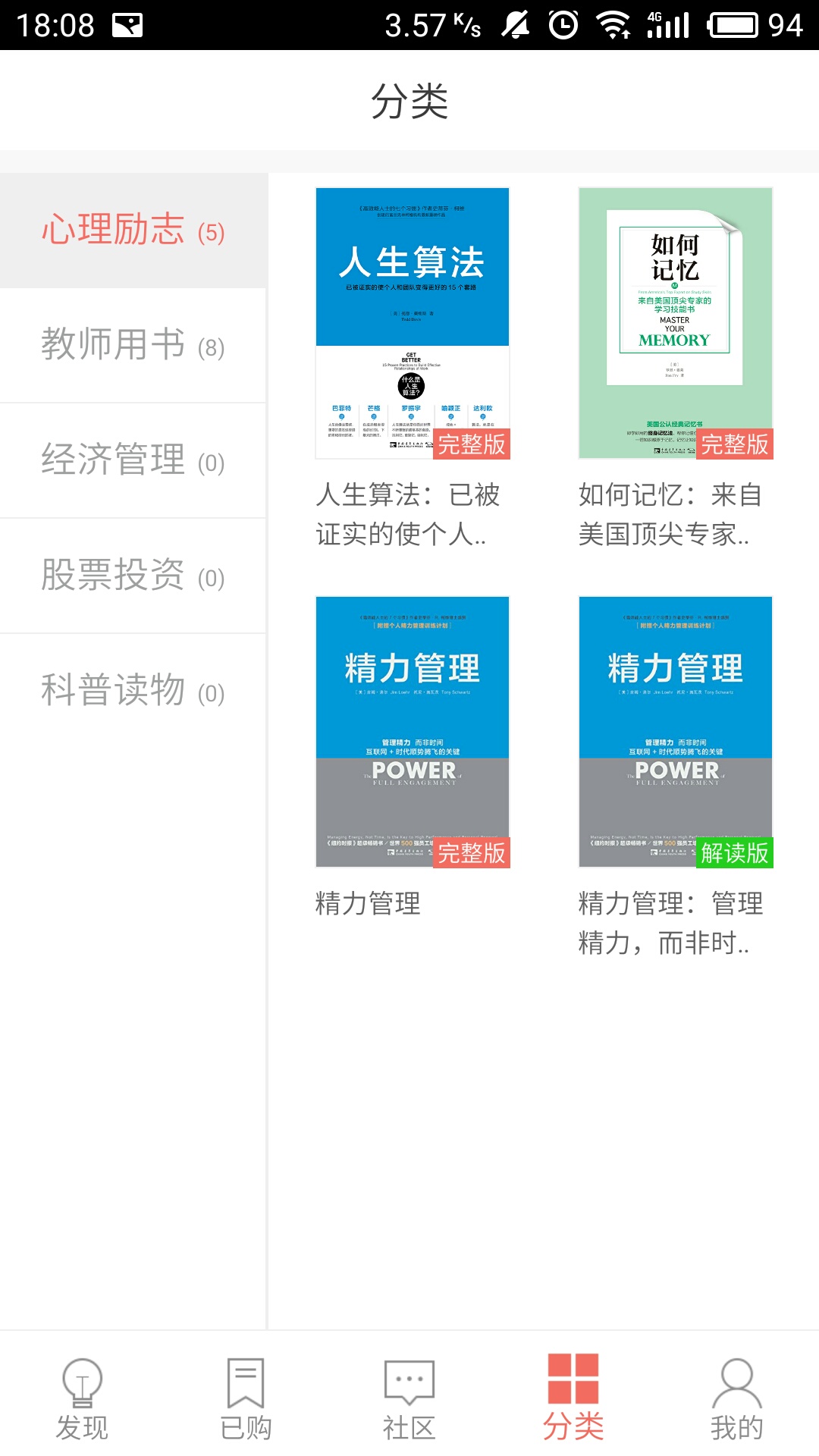
Task: Tap the battery indicator in status bar
Action: [x=732, y=23]
